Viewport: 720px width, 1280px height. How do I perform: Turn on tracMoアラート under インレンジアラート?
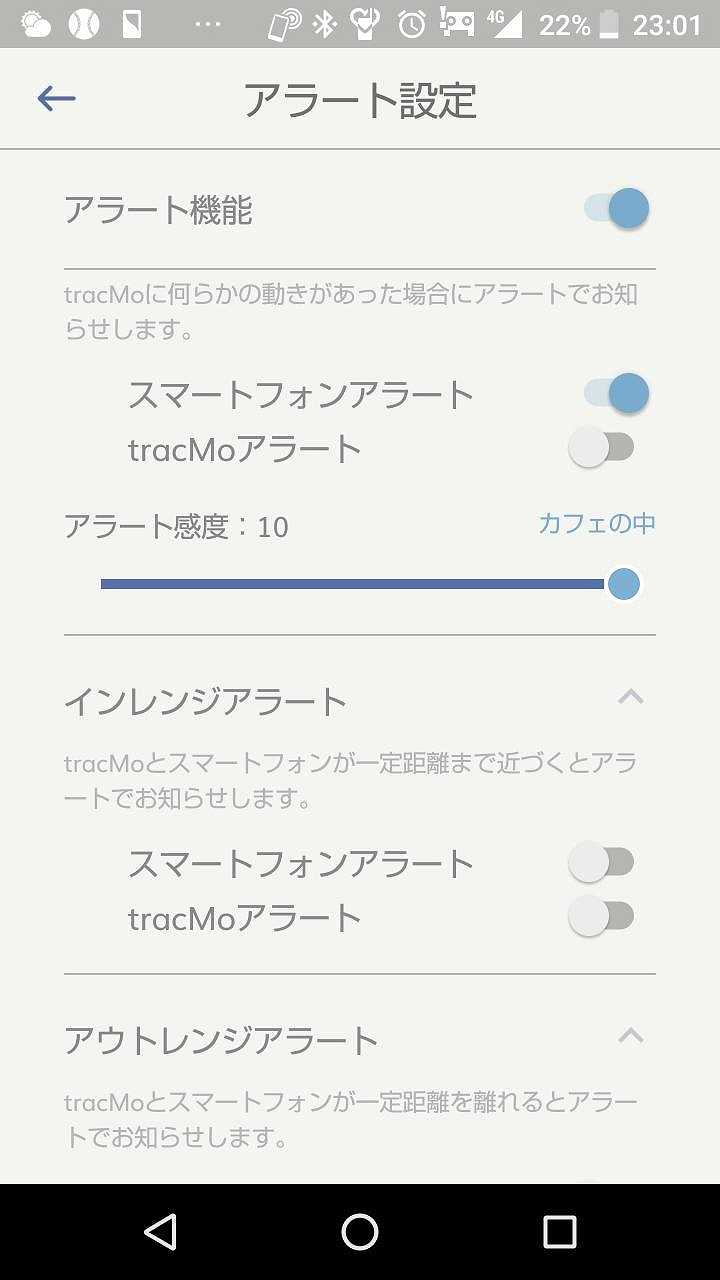click(x=601, y=916)
